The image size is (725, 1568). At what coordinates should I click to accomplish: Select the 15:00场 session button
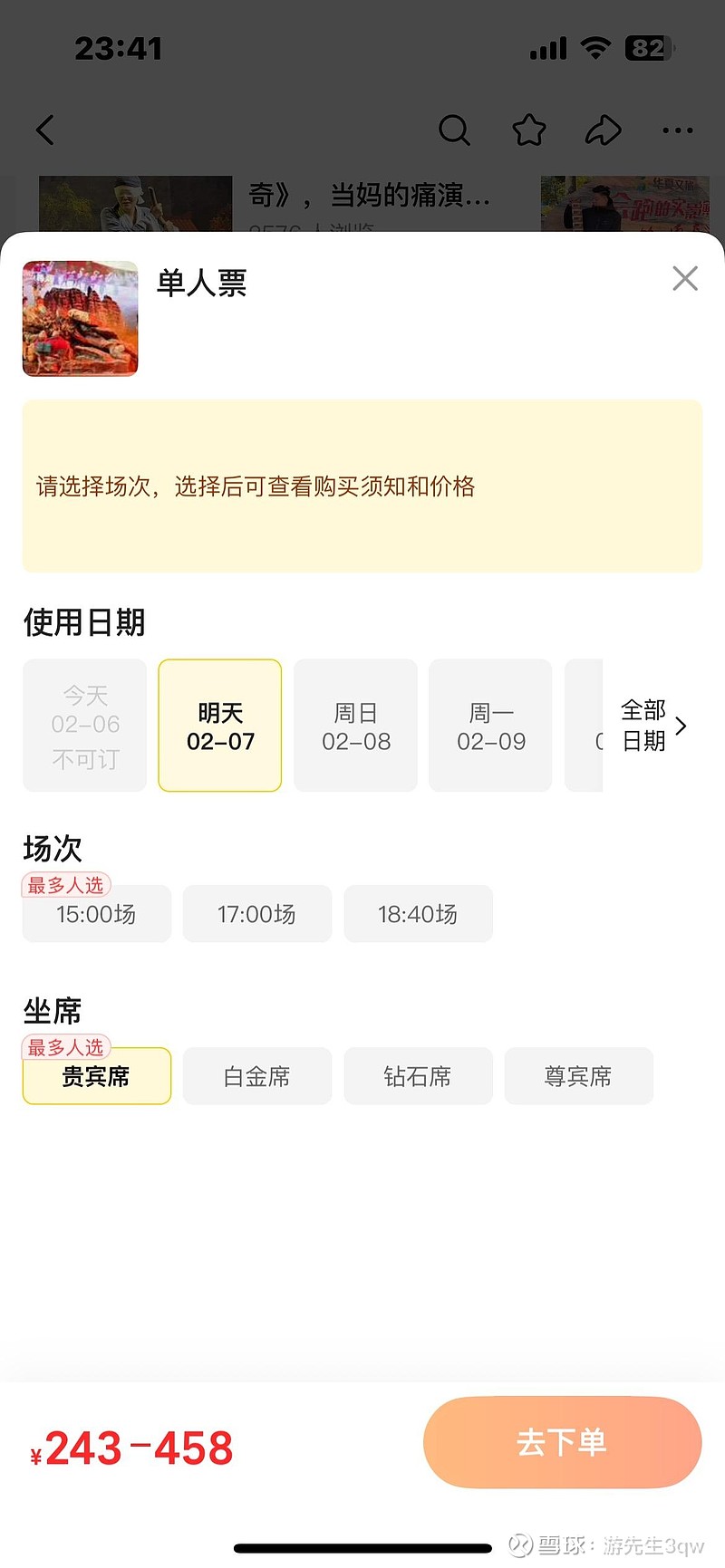pyautogui.click(x=96, y=914)
